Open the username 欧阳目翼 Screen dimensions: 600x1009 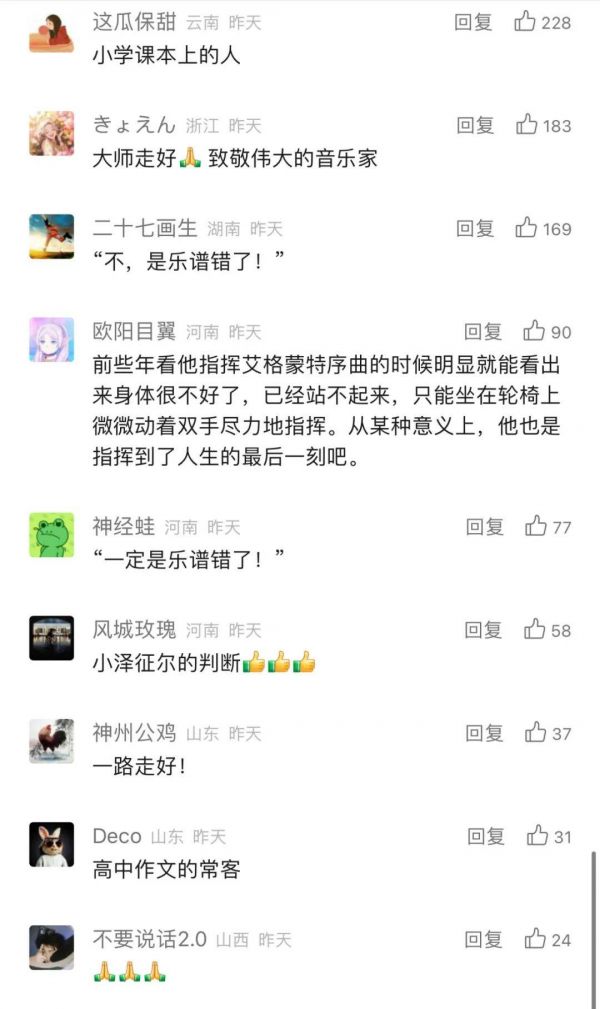pos(134,332)
